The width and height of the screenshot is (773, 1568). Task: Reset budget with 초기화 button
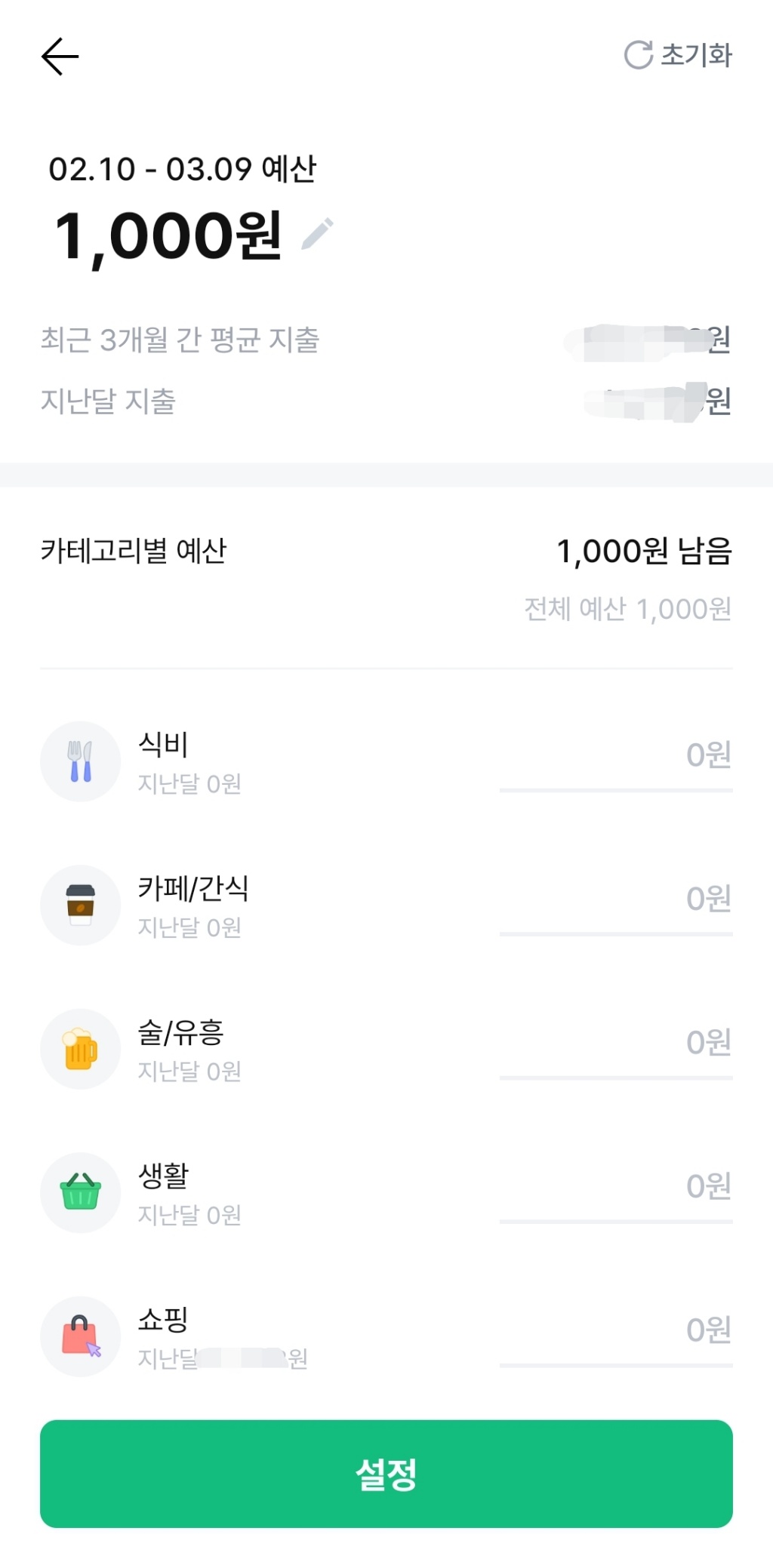678,55
